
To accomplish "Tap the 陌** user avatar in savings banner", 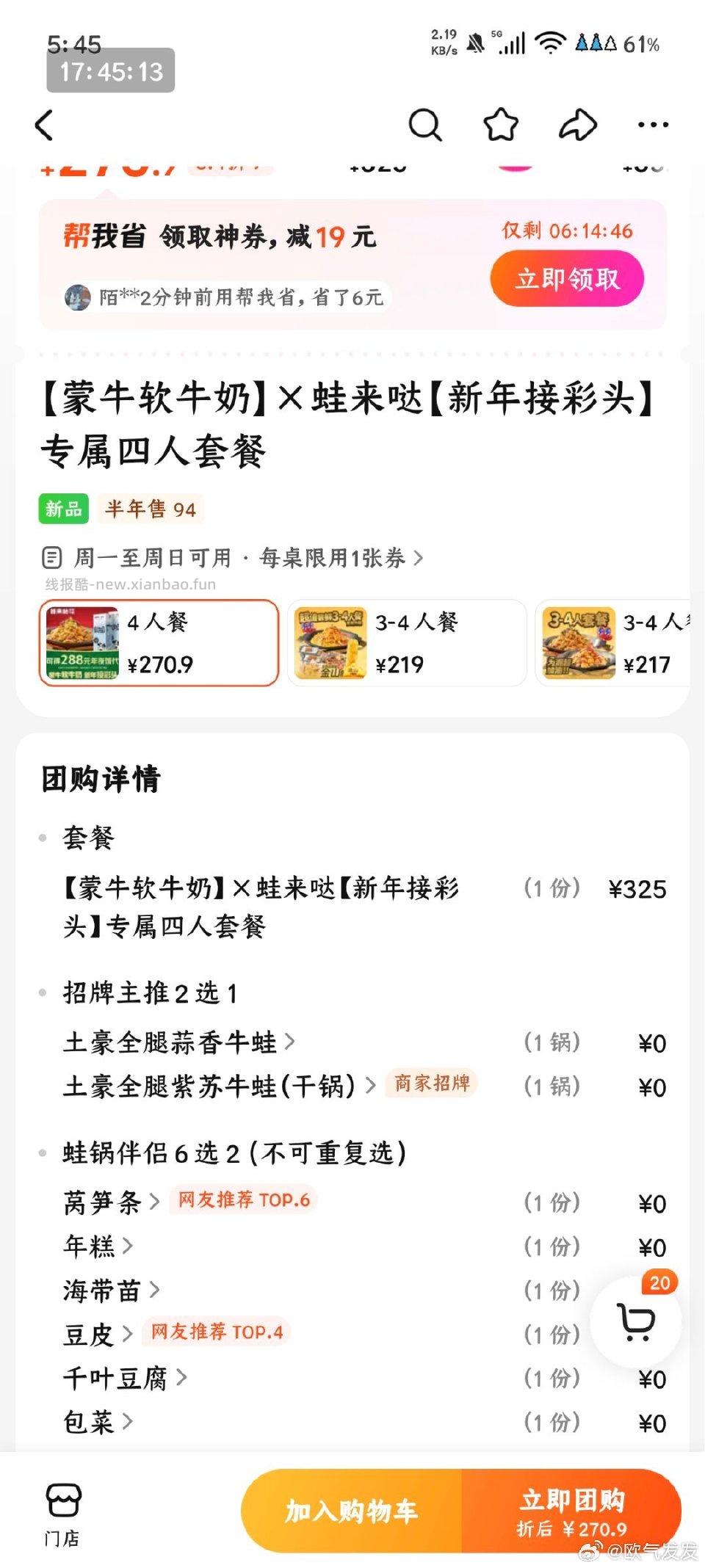I will tap(80, 298).
